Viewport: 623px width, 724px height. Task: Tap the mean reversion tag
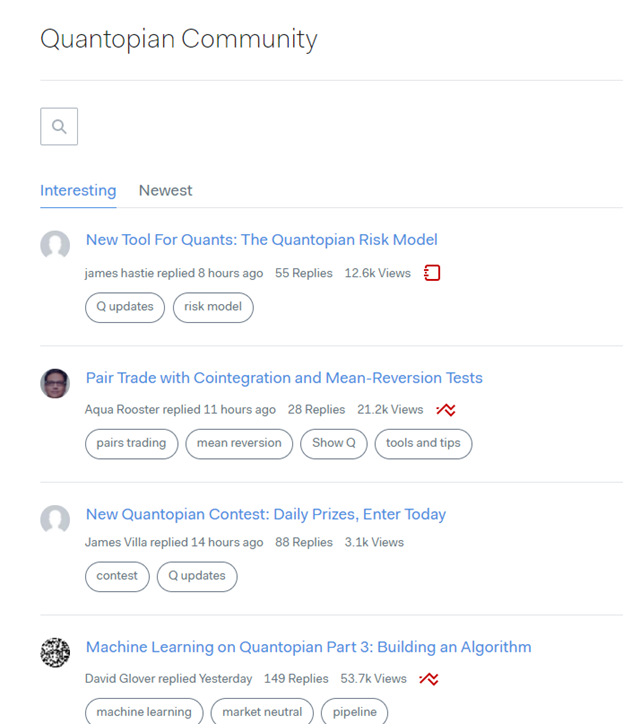tap(239, 443)
